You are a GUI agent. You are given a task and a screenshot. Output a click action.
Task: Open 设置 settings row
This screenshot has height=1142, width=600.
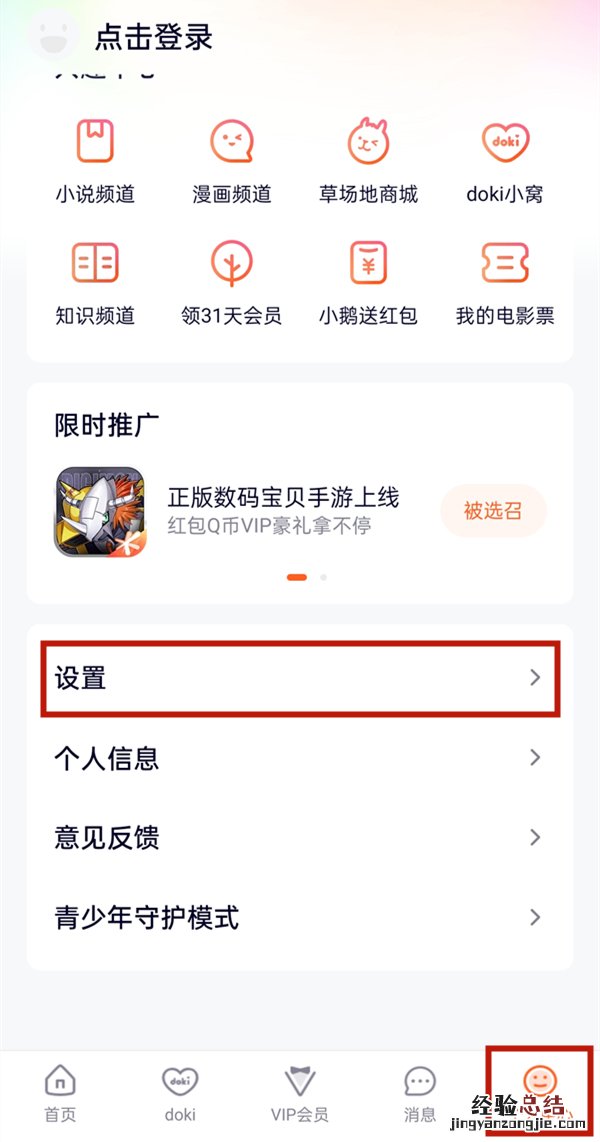300,679
